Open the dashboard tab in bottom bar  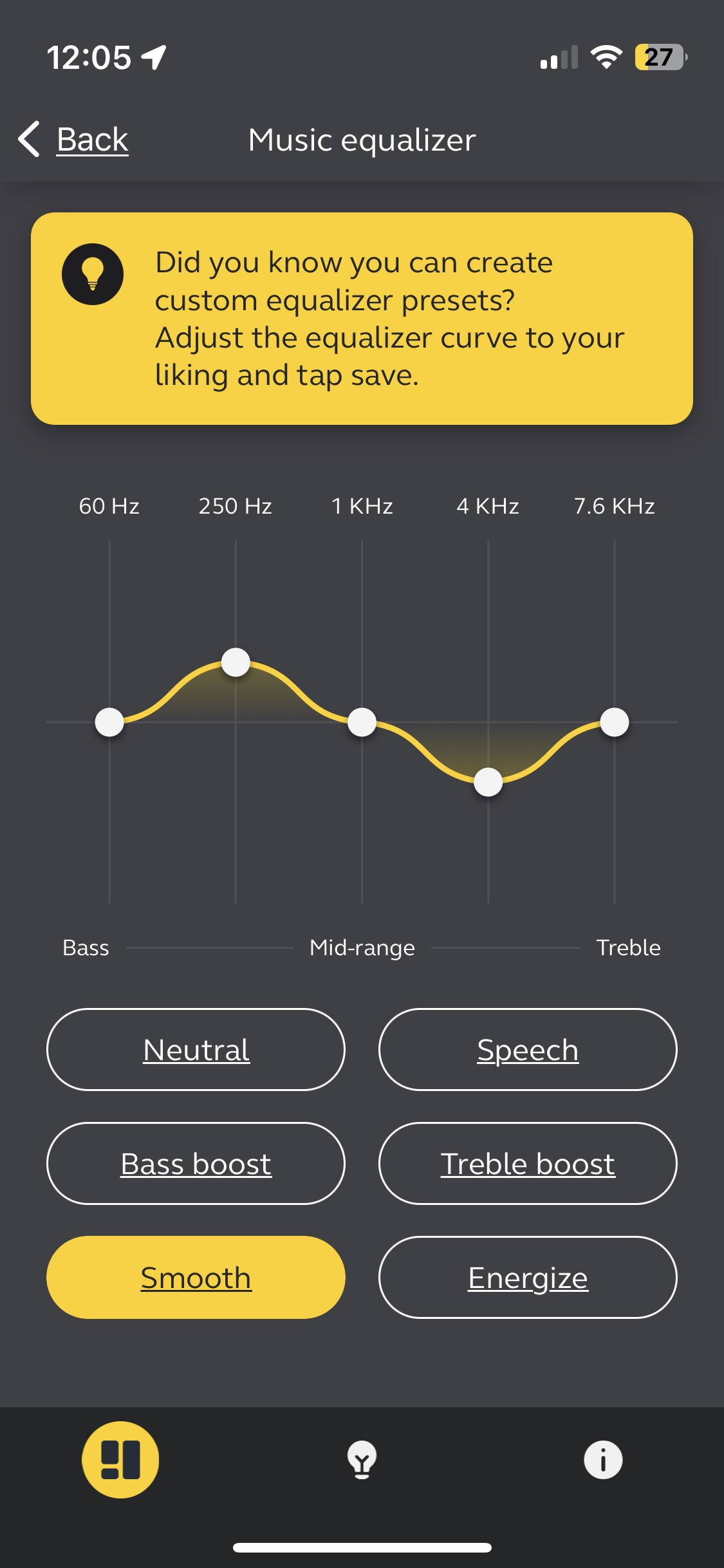click(120, 1460)
